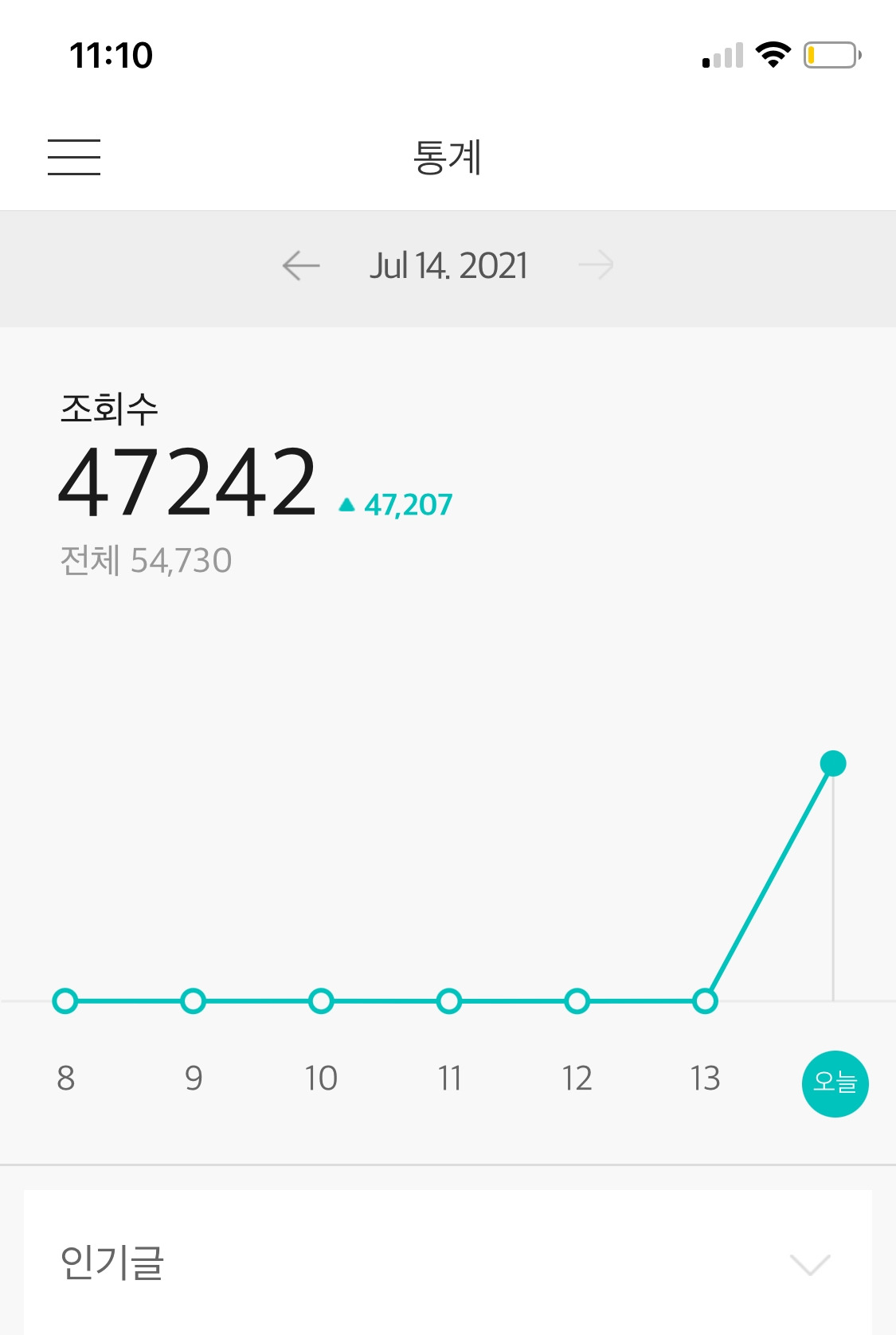Go to the previous date

301,265
